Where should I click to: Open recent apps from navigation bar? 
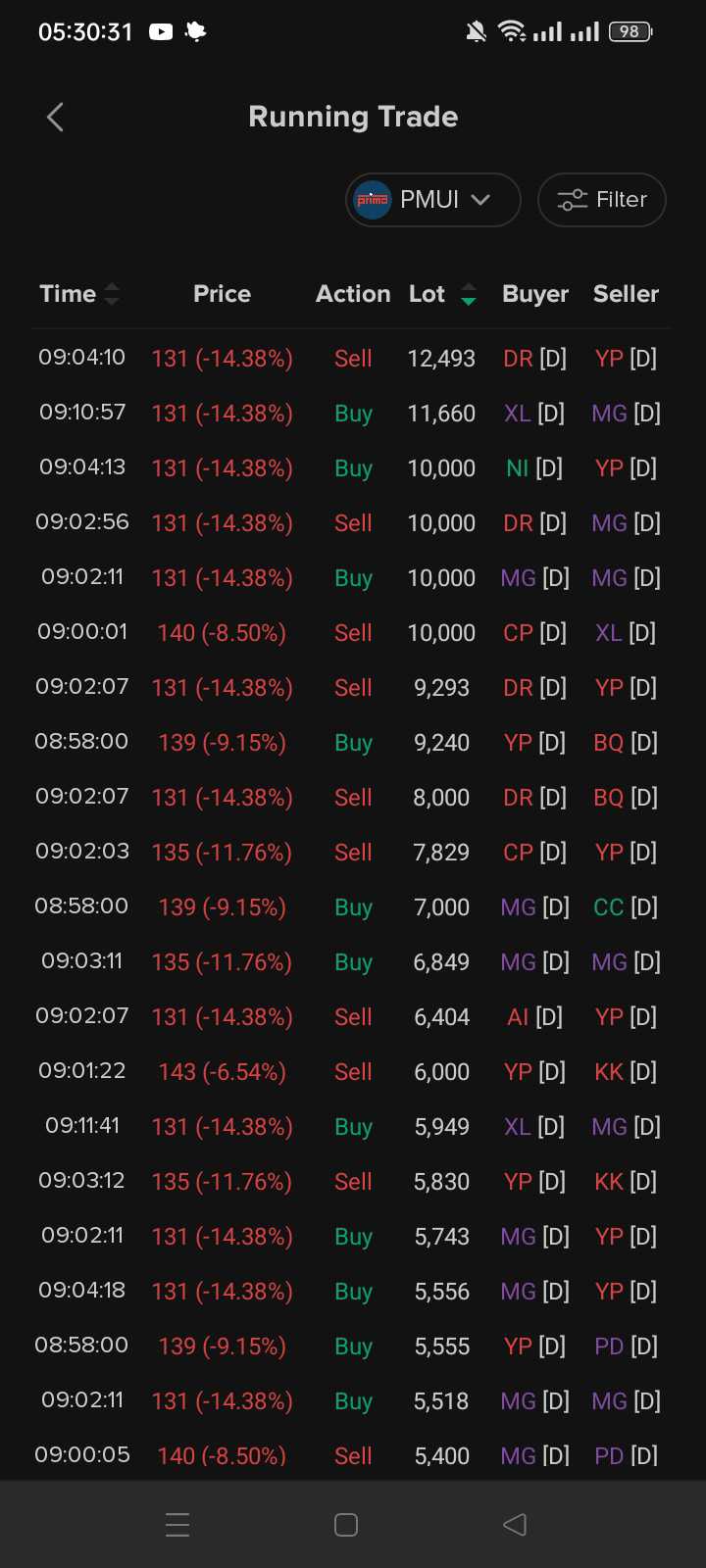click(177, 1525)
